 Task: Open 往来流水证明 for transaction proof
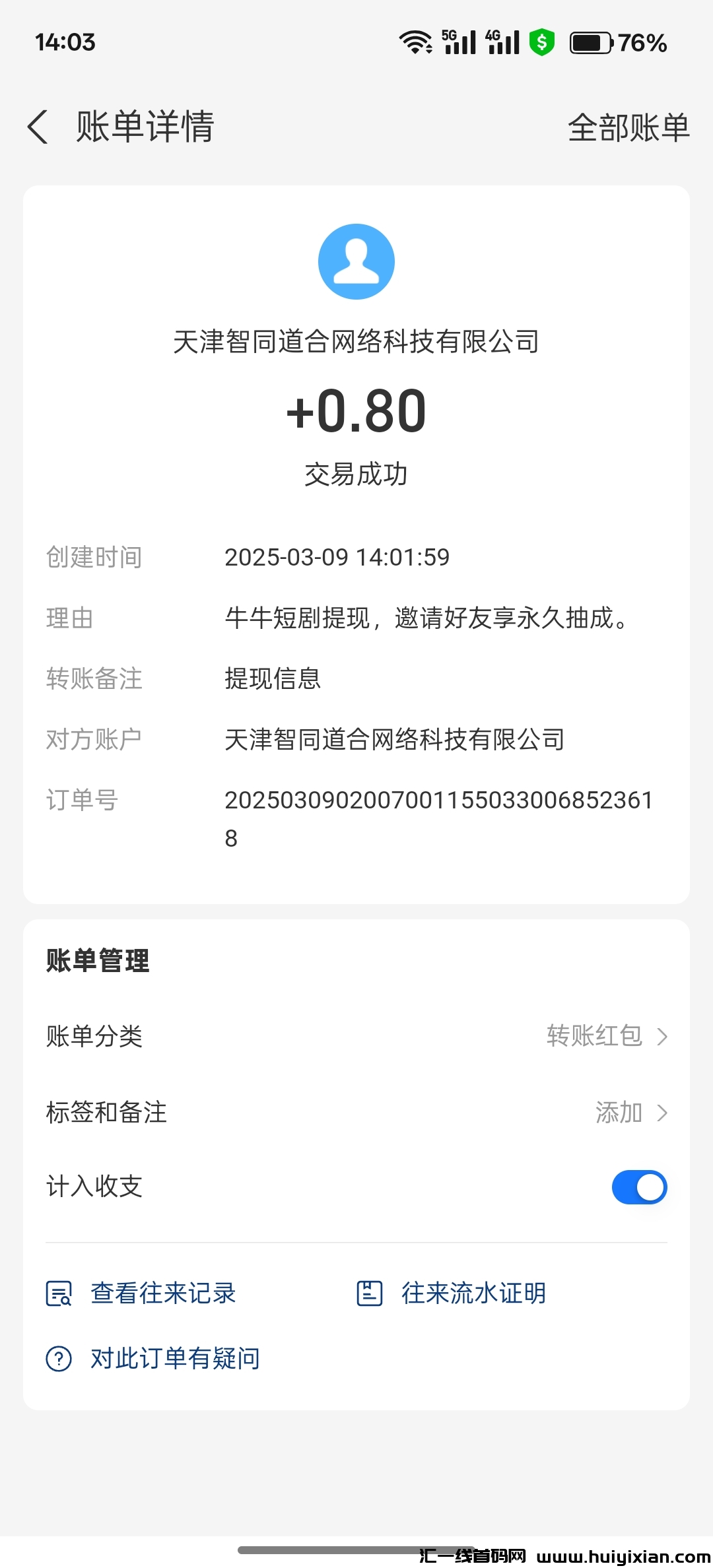474,1293
